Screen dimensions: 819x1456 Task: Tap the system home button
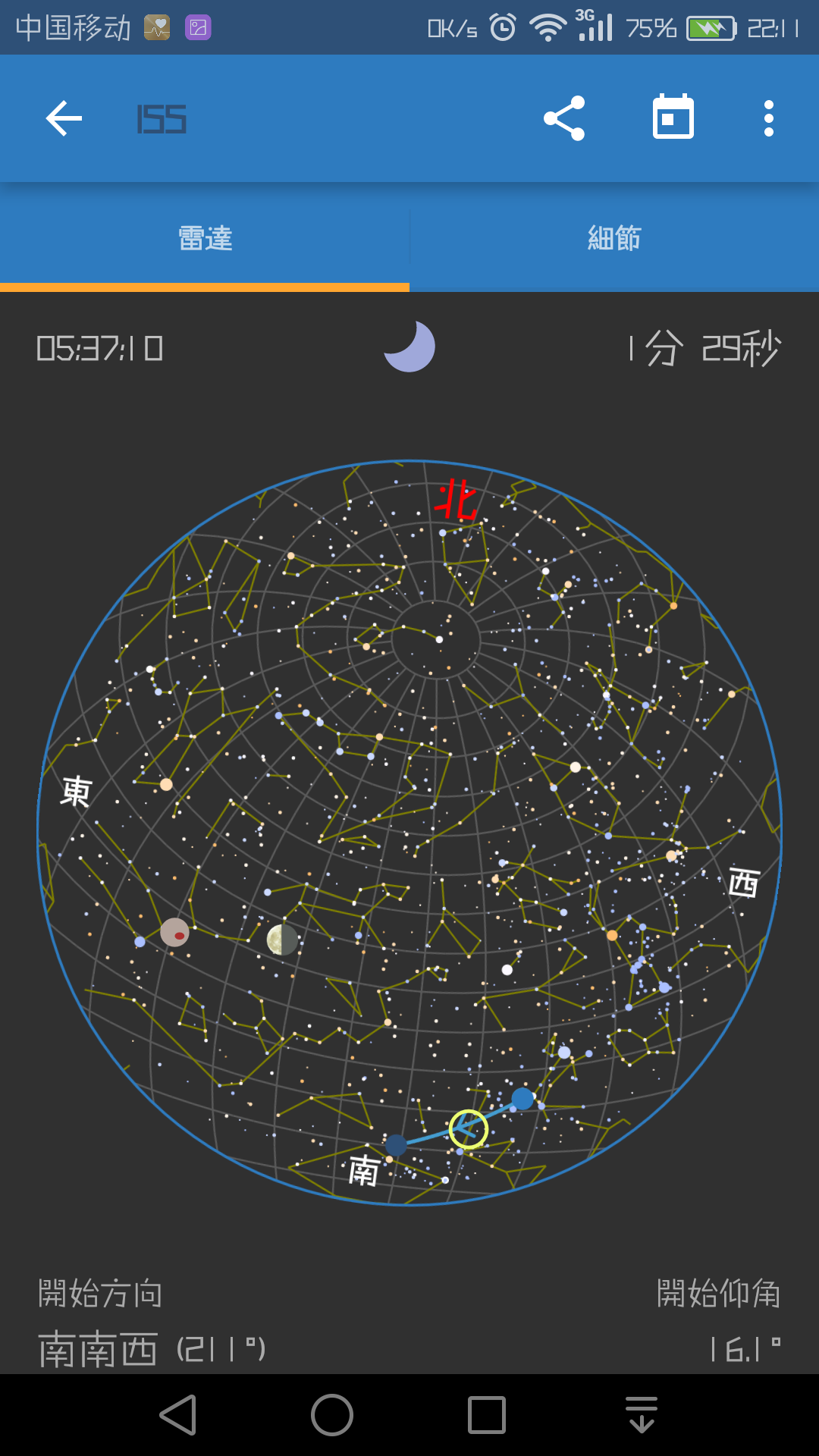(332, 1415)
